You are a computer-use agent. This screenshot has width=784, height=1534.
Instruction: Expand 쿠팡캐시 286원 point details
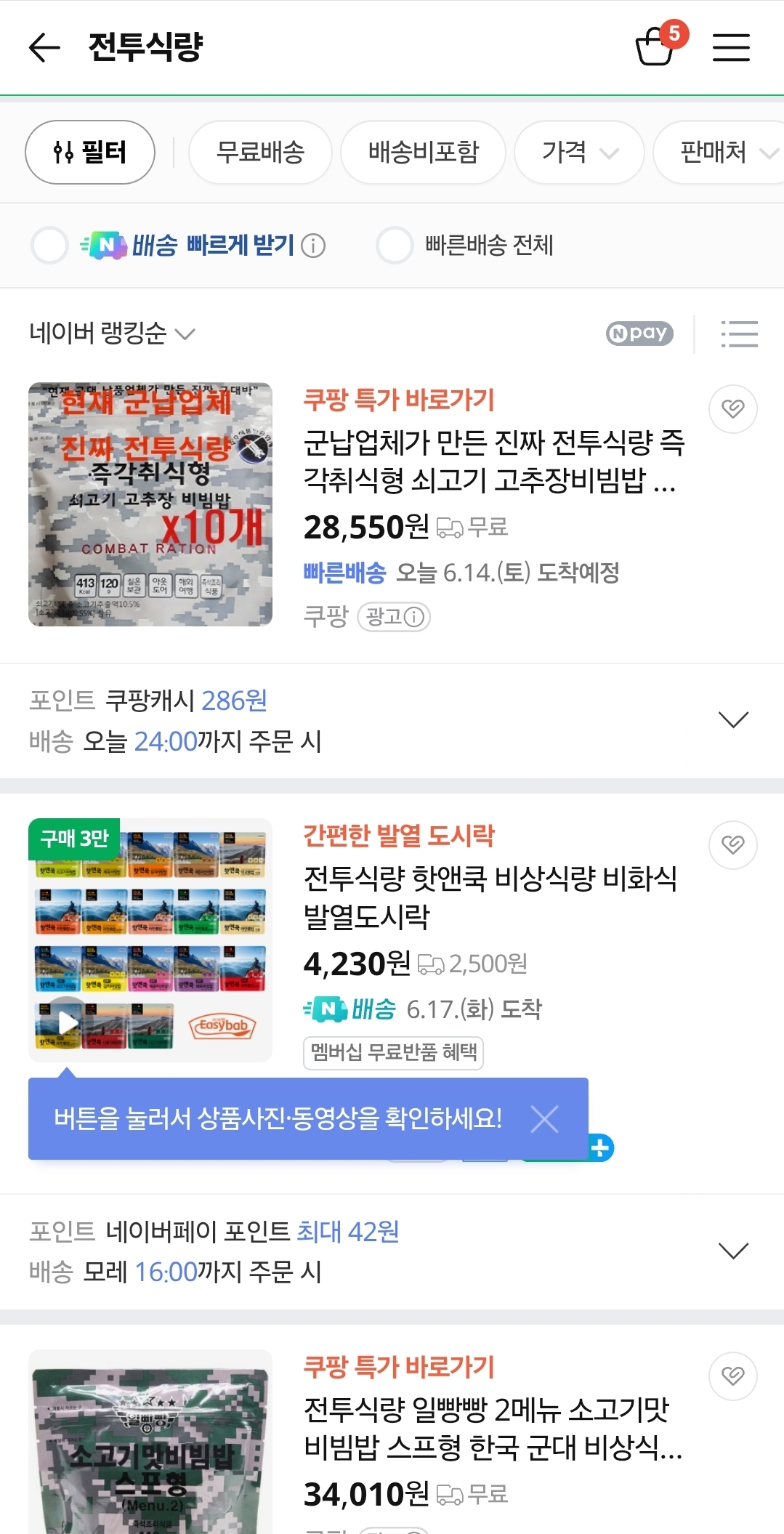pos(732,720)
